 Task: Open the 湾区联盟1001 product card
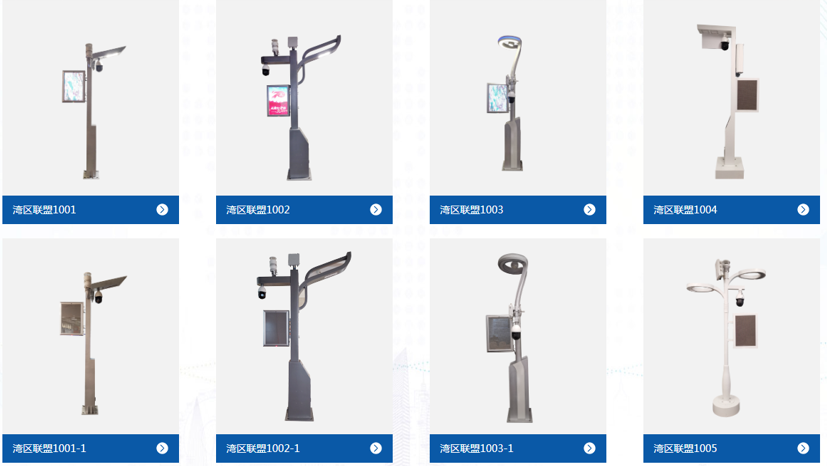(90, 110)
